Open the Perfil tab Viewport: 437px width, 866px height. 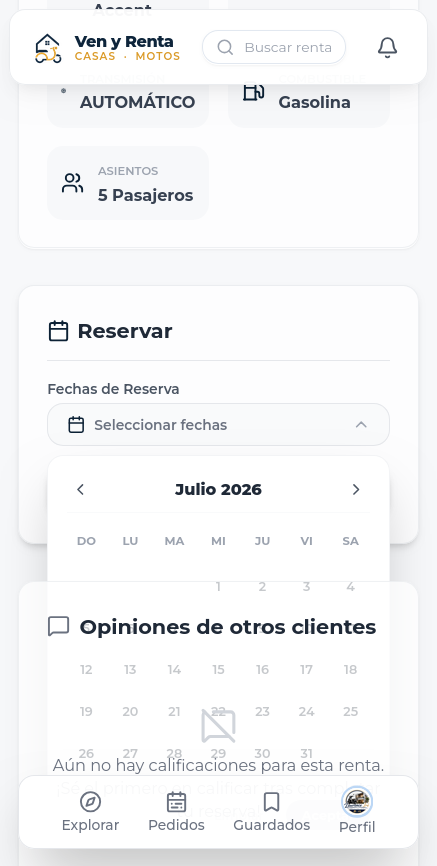point(357,811)
